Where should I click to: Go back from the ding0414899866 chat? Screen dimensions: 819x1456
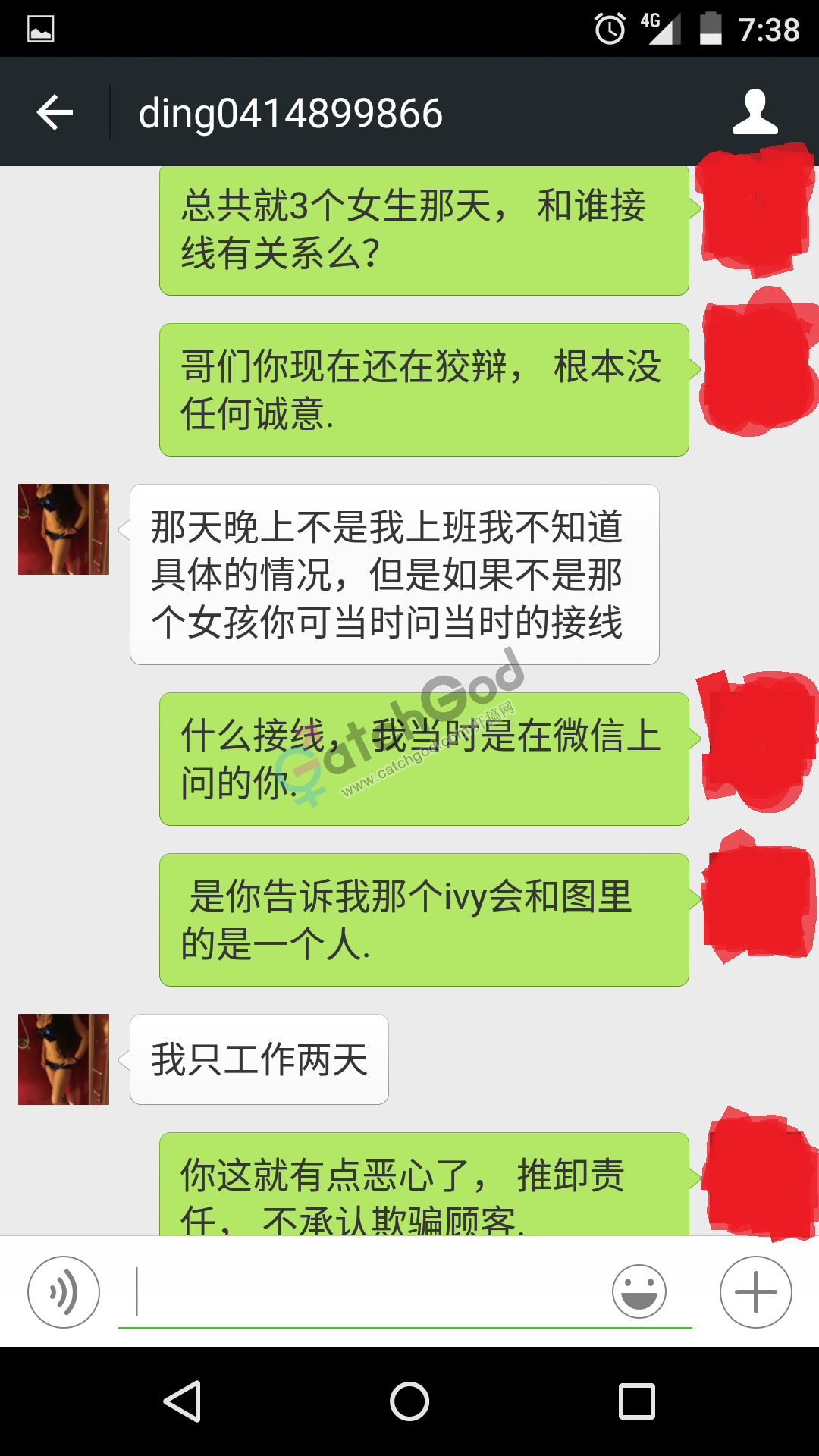click(55, 112)
